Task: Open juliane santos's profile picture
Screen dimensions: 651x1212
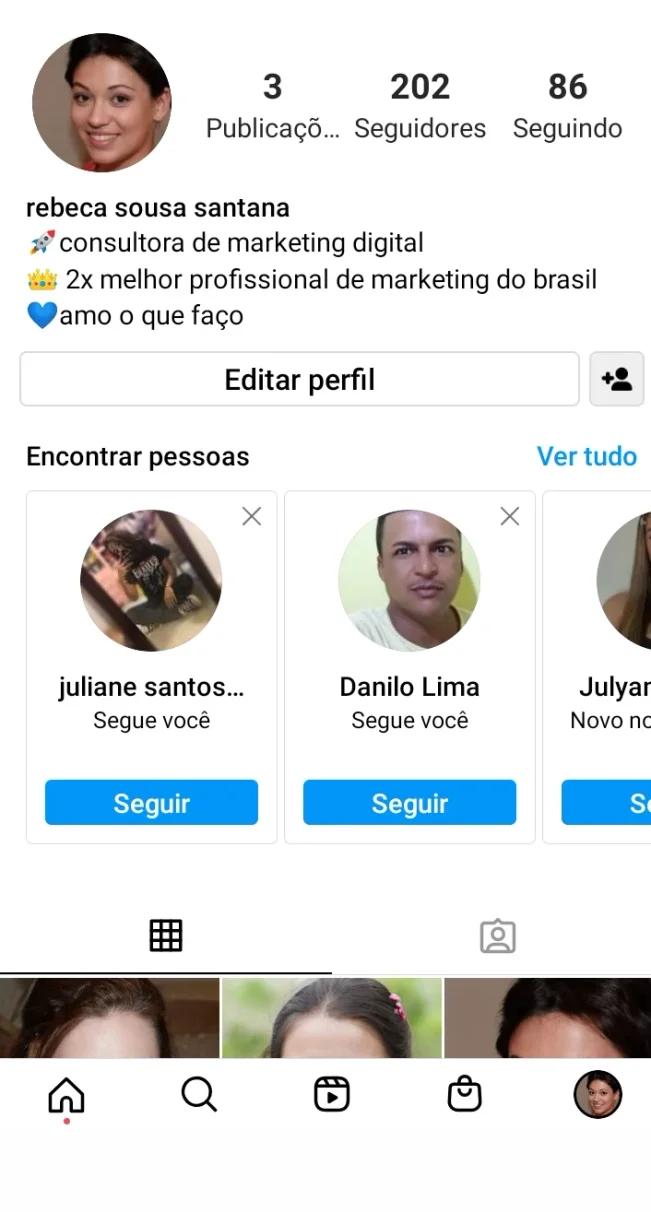Action: [151, 581]
